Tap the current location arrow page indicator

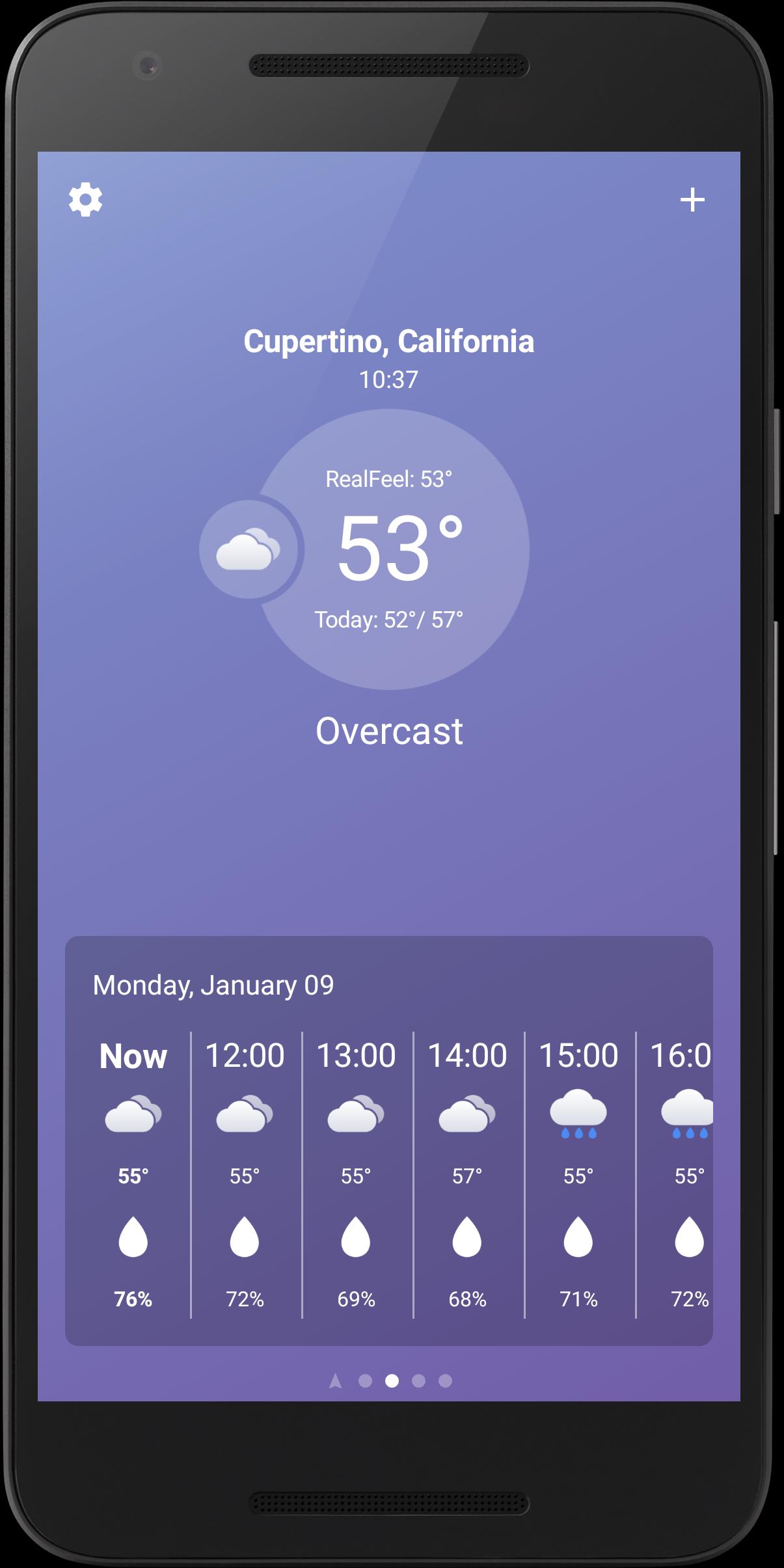point(336,1381)
